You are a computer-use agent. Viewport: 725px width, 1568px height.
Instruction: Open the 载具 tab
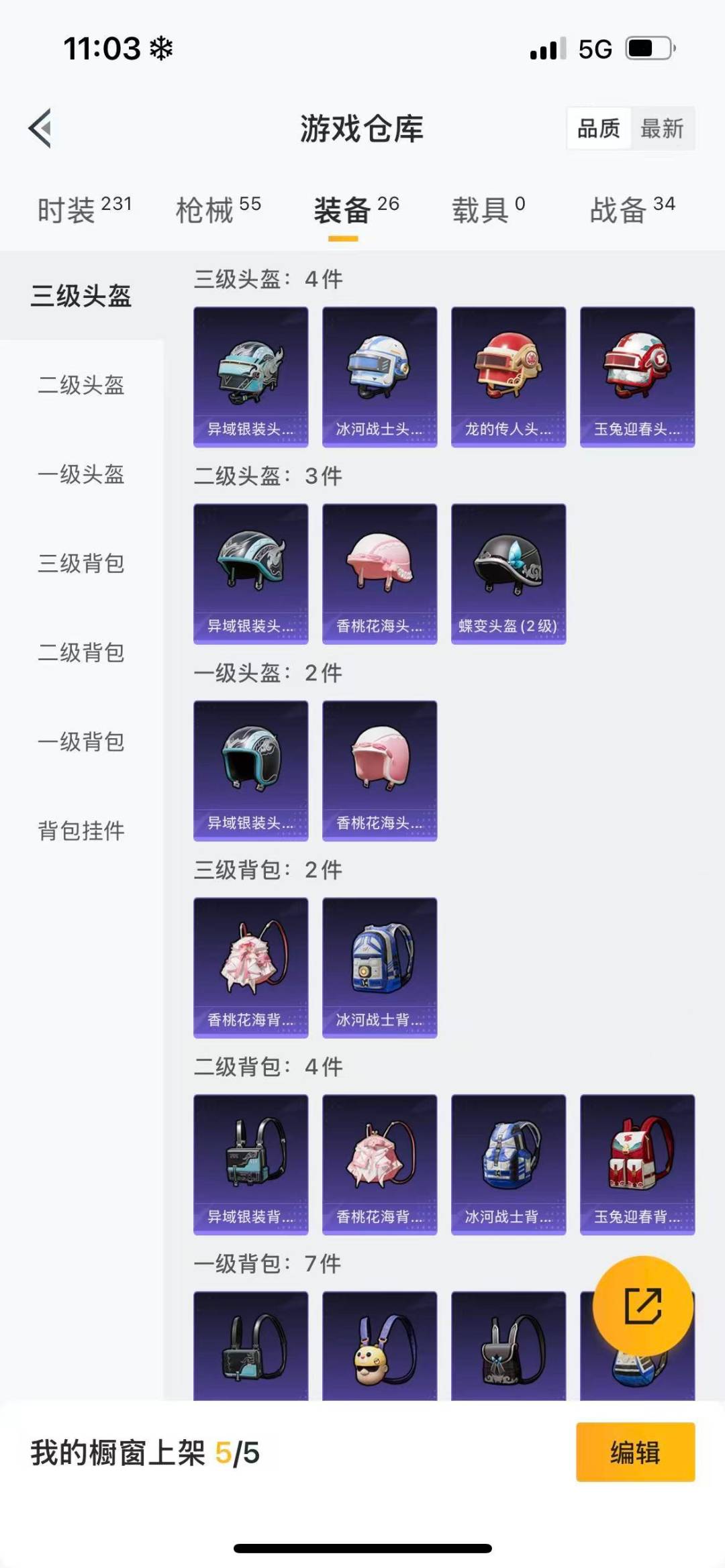(x=488, y=210)
